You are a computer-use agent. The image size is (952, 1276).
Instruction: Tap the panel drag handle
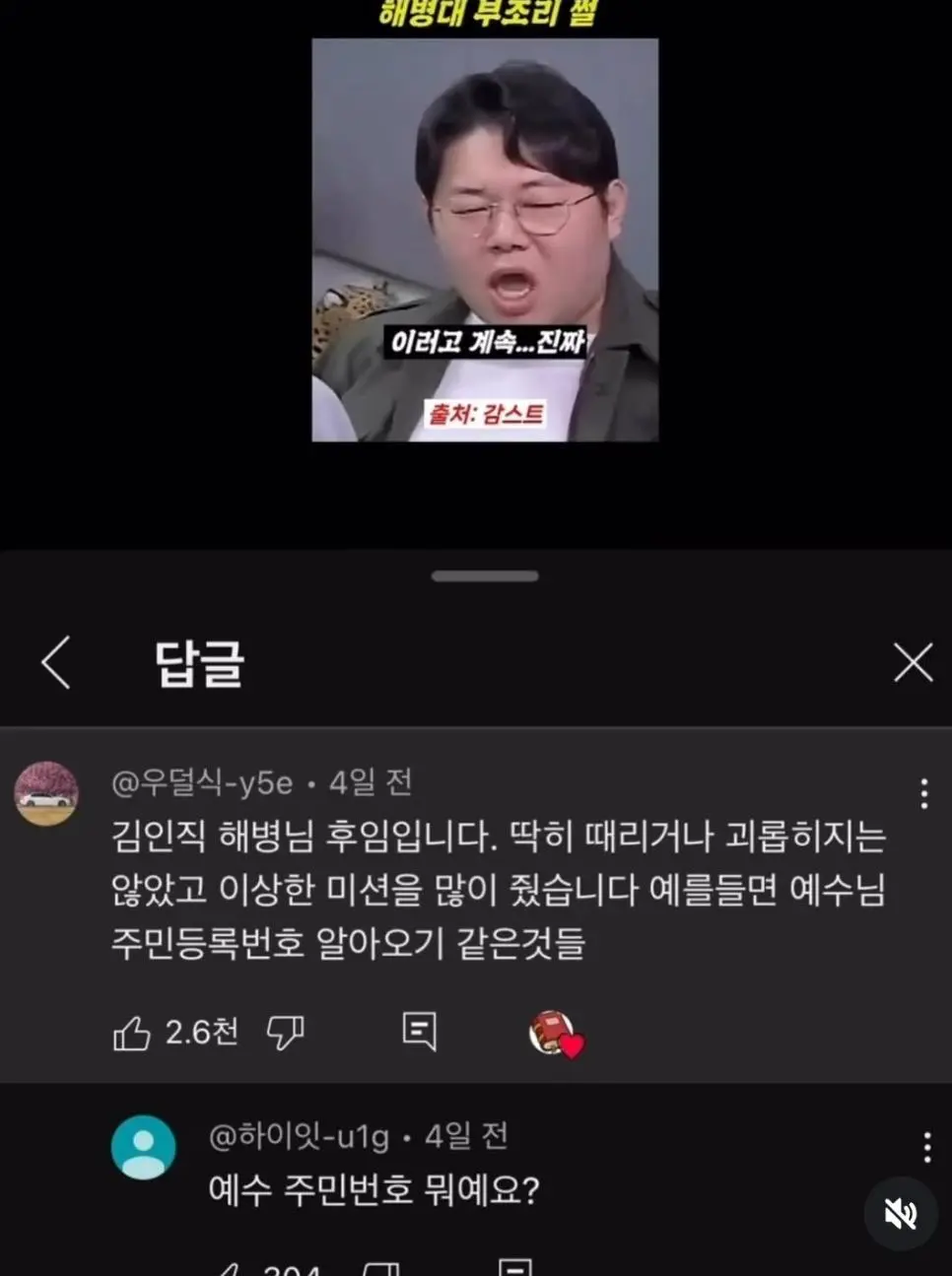pyautogui.click(x=485, y=575)
